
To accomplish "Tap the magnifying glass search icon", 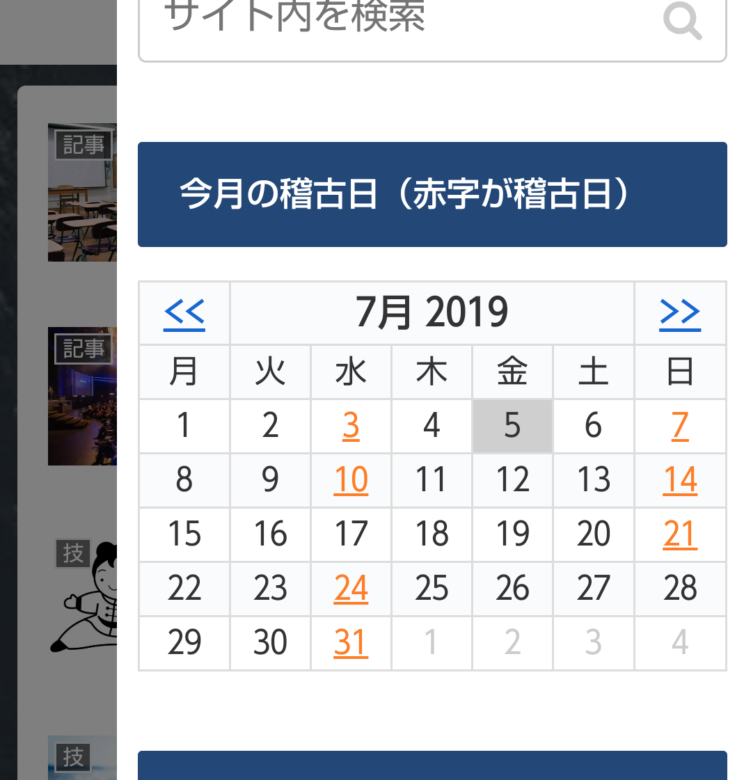I will click(x=682, y=20).
